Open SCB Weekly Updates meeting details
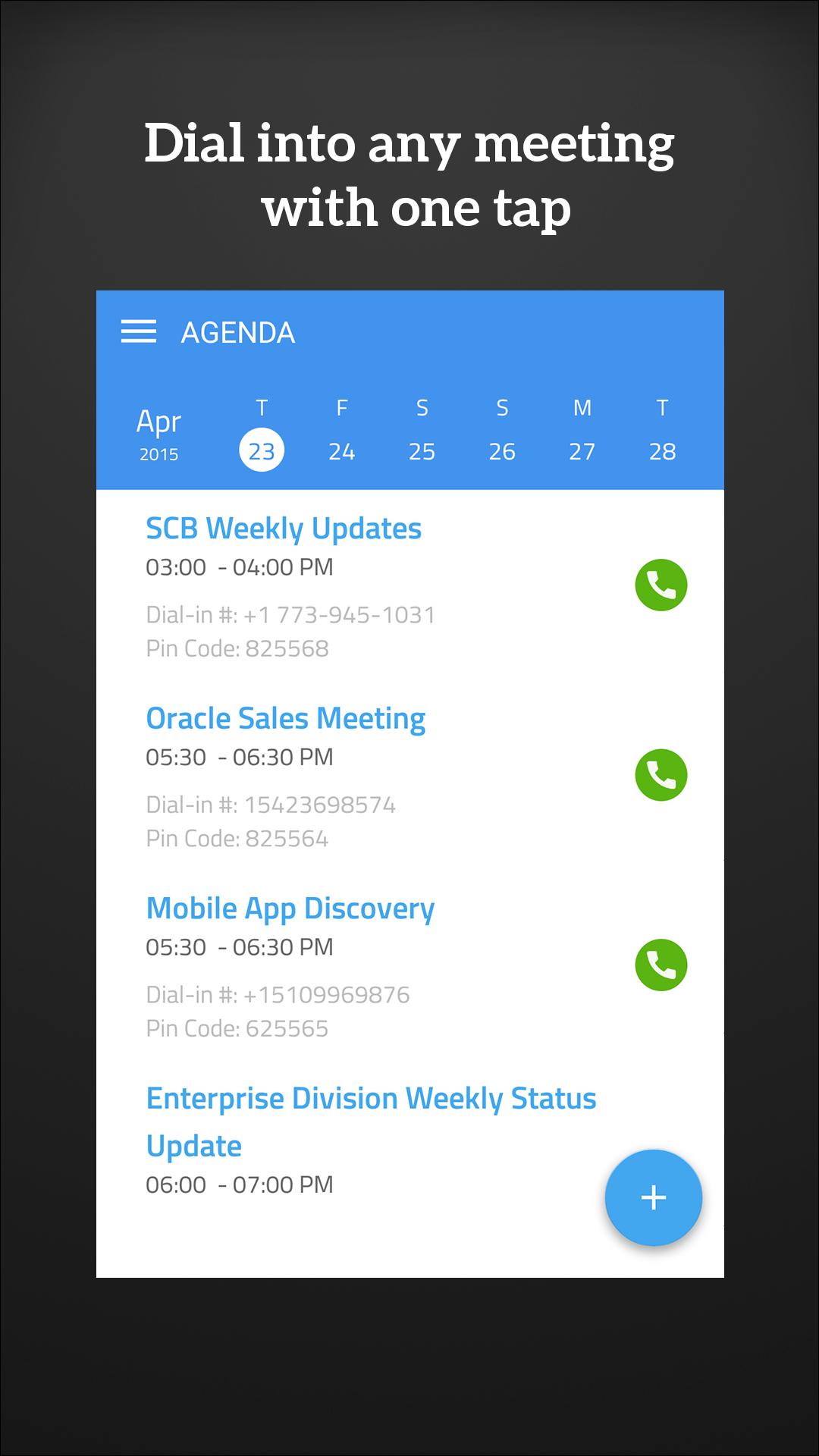This screenshot has height=1456, width=819. click(284, 528)
